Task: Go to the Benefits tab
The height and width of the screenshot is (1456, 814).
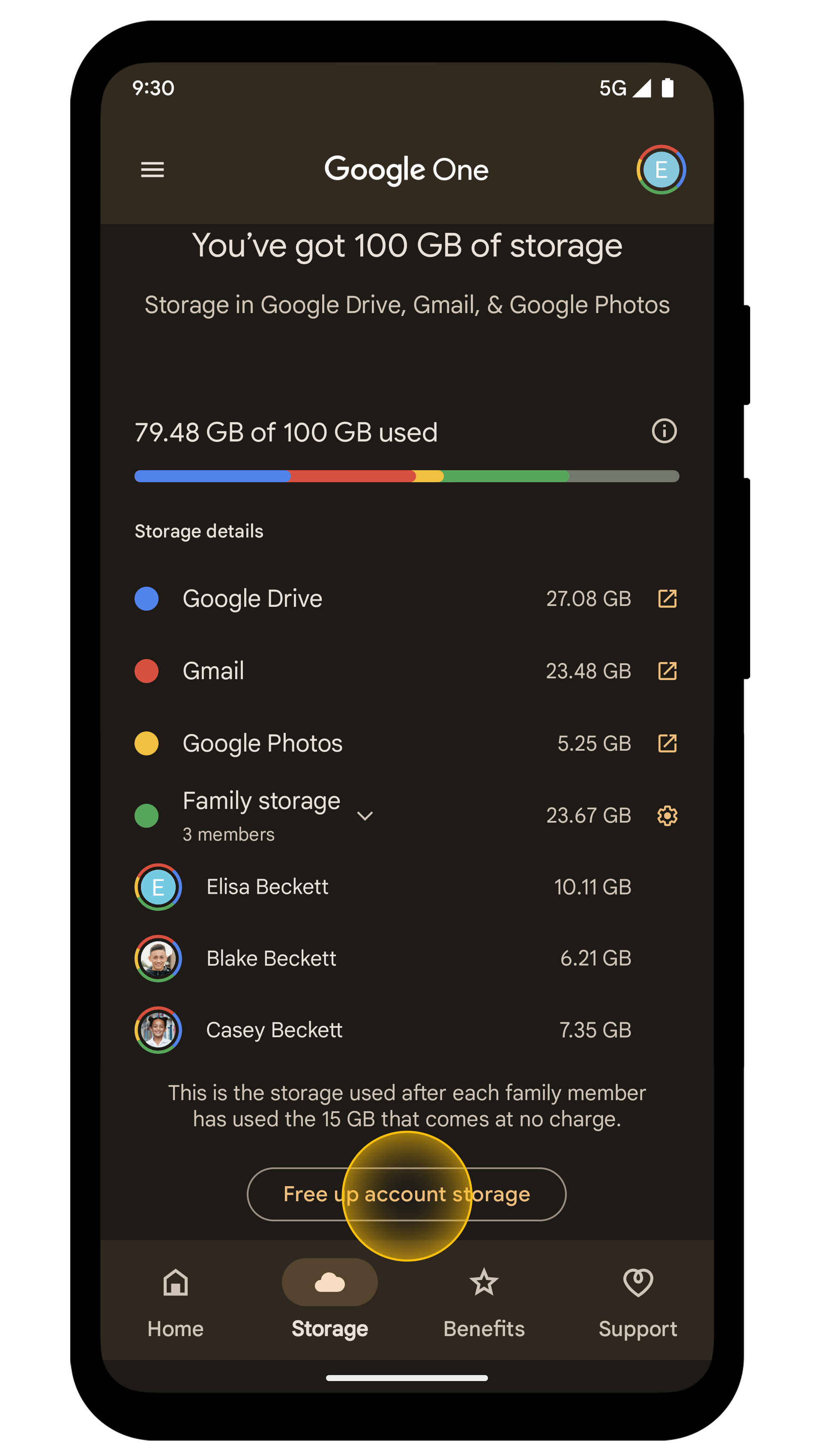Action: (484, 1300)
